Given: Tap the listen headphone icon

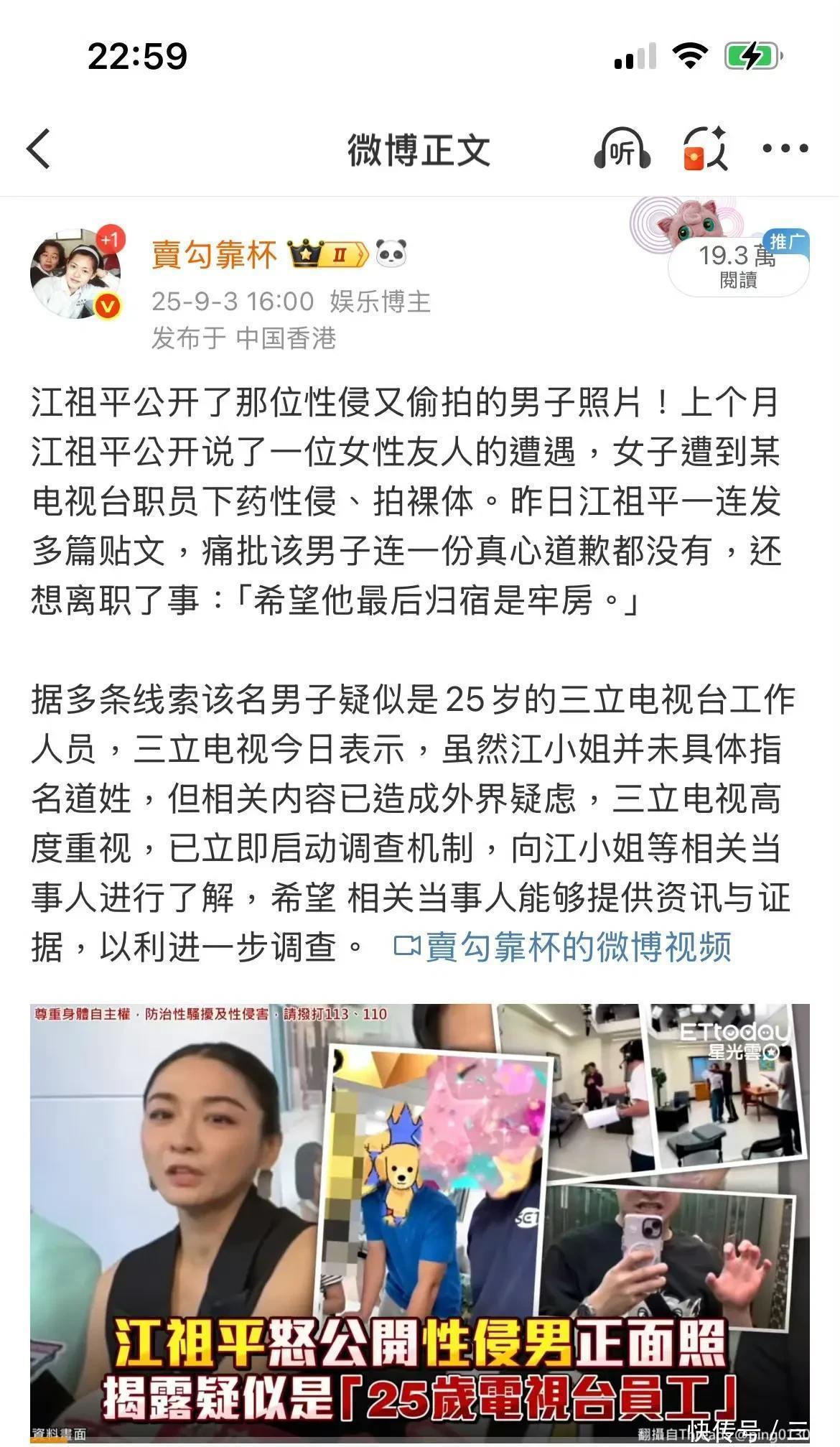Looking at the screenshot, I should click(622, 149).
